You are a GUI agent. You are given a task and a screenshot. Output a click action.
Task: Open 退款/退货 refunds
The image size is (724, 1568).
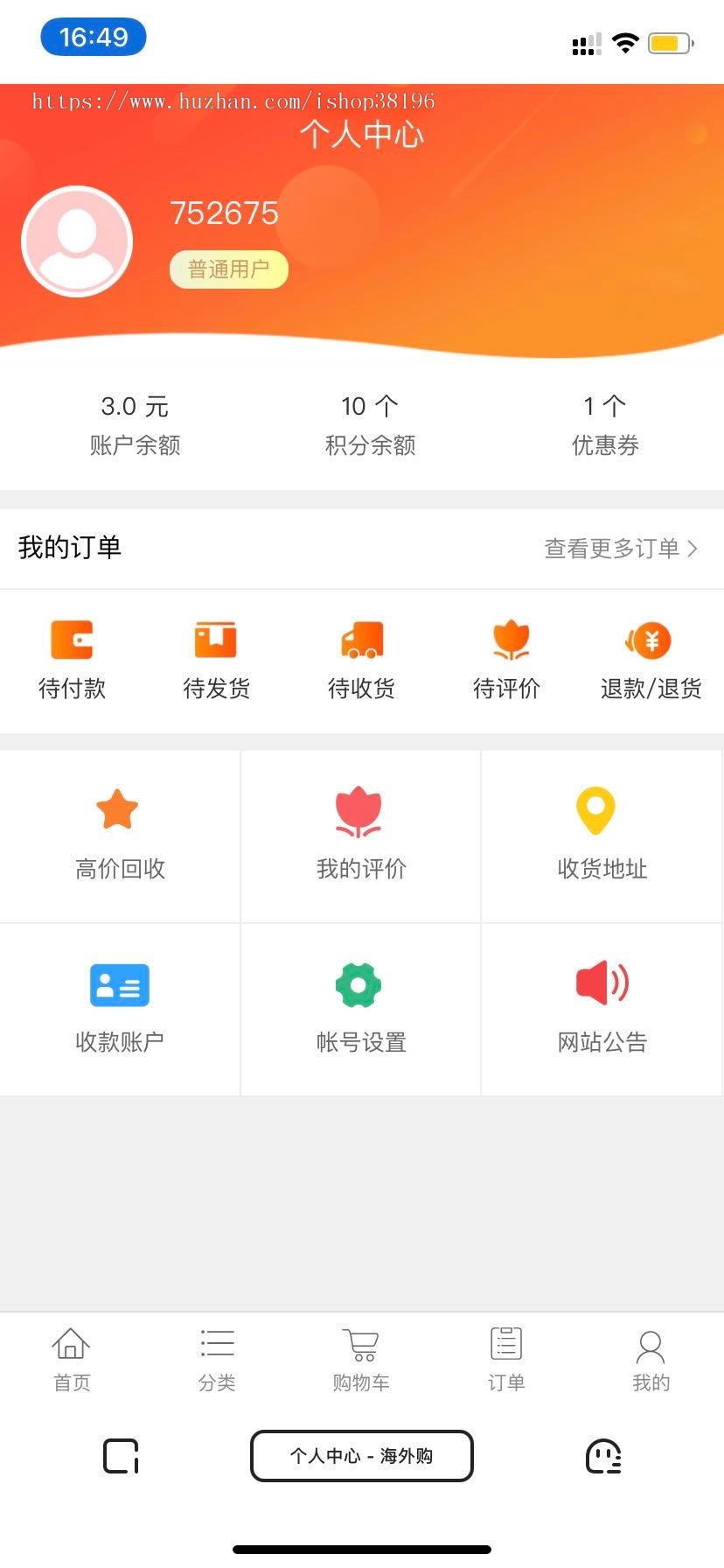(x=651, y=661)
